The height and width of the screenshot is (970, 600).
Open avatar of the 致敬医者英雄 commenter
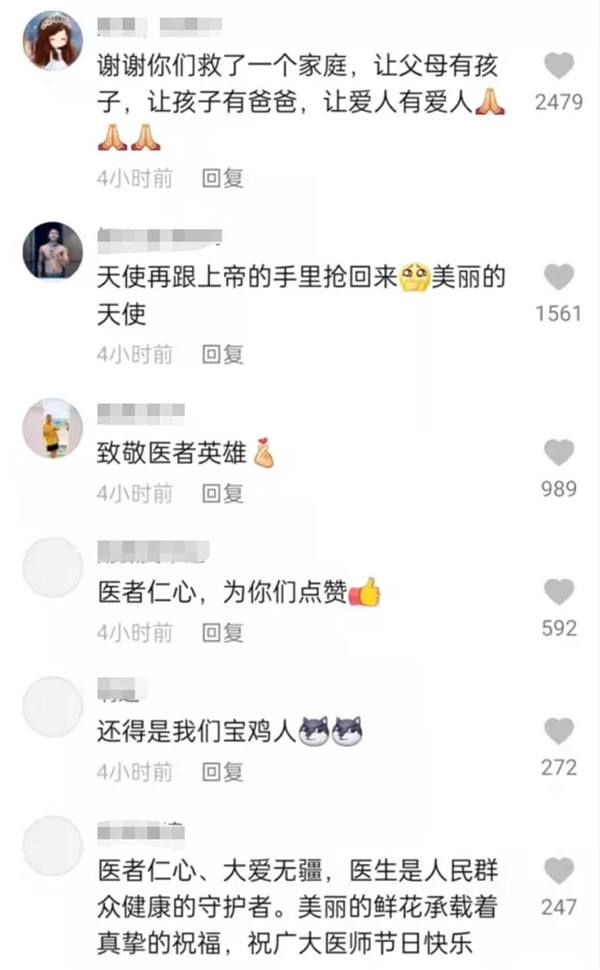(52, 428)
